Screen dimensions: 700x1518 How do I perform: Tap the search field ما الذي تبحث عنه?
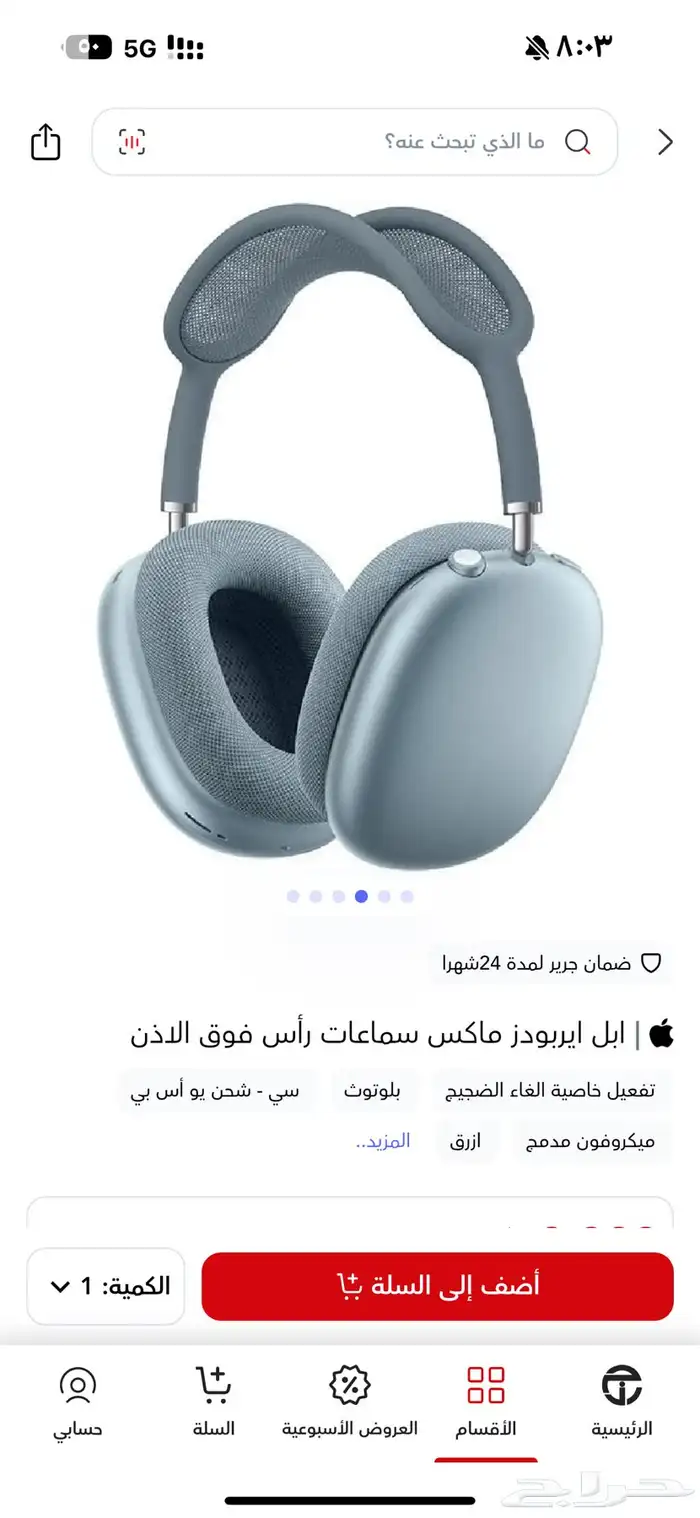tap(355, 142)
